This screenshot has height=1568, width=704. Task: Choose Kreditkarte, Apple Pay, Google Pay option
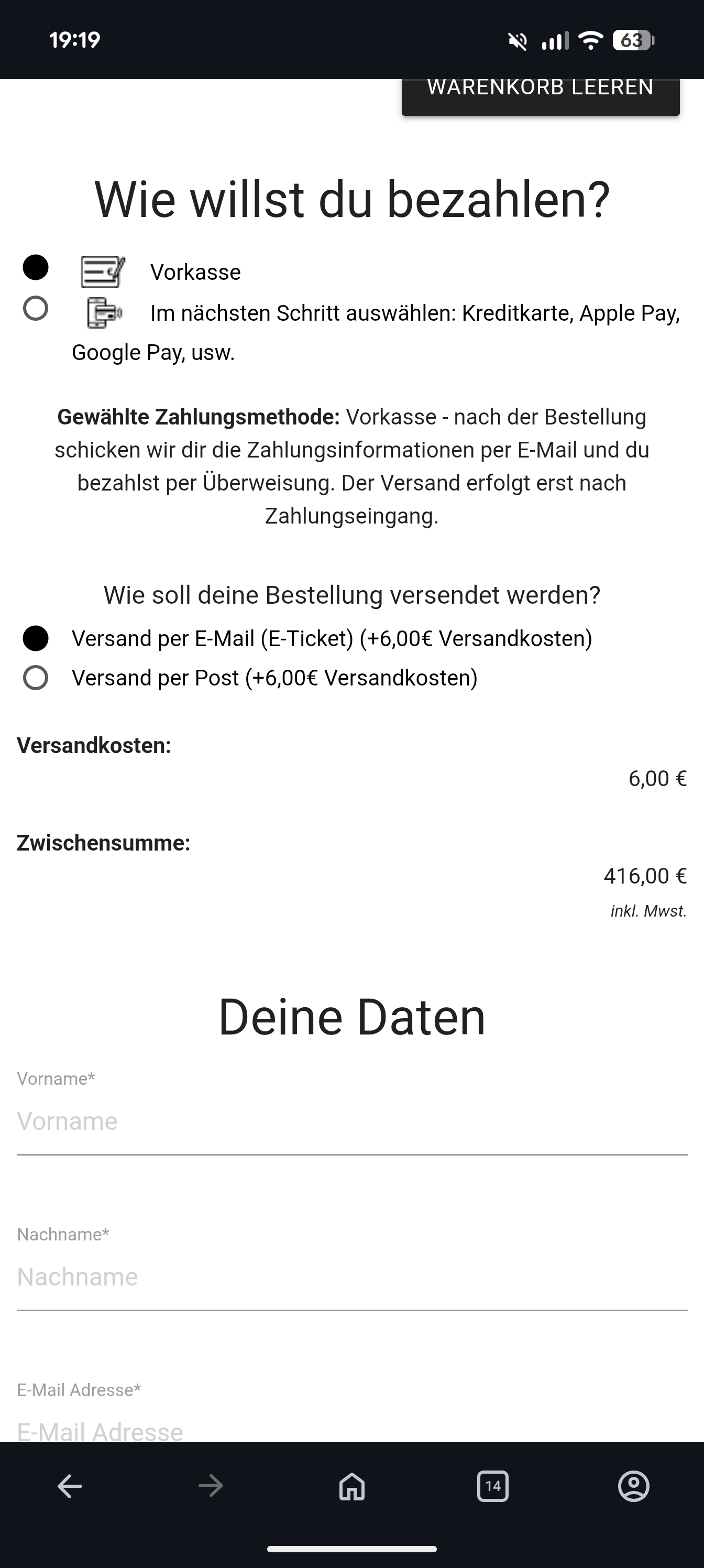pyautogui.click(x=35, y=308)
